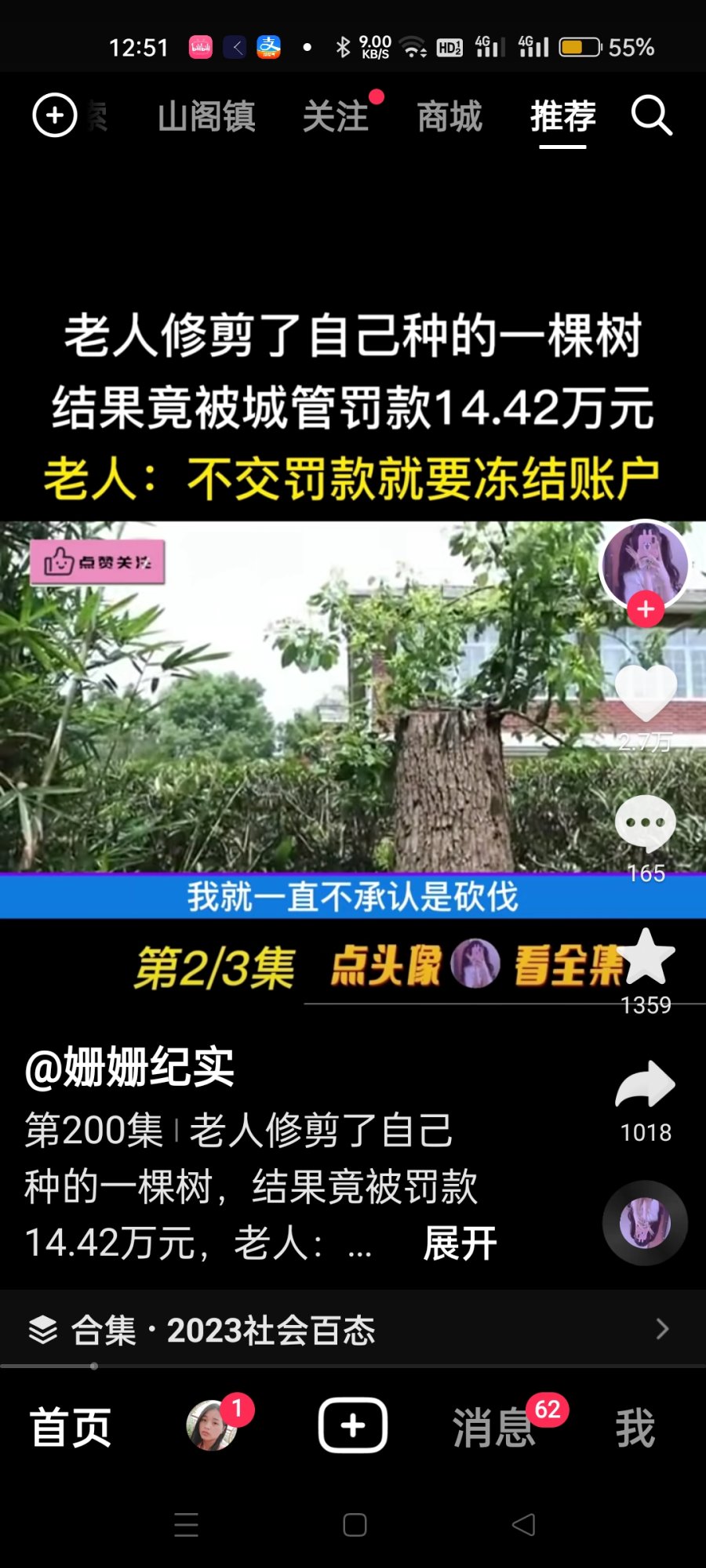Open the 消息 tab
Image resolution: width=706 pixels, height=1568 pixels.
pos(494,1427)
